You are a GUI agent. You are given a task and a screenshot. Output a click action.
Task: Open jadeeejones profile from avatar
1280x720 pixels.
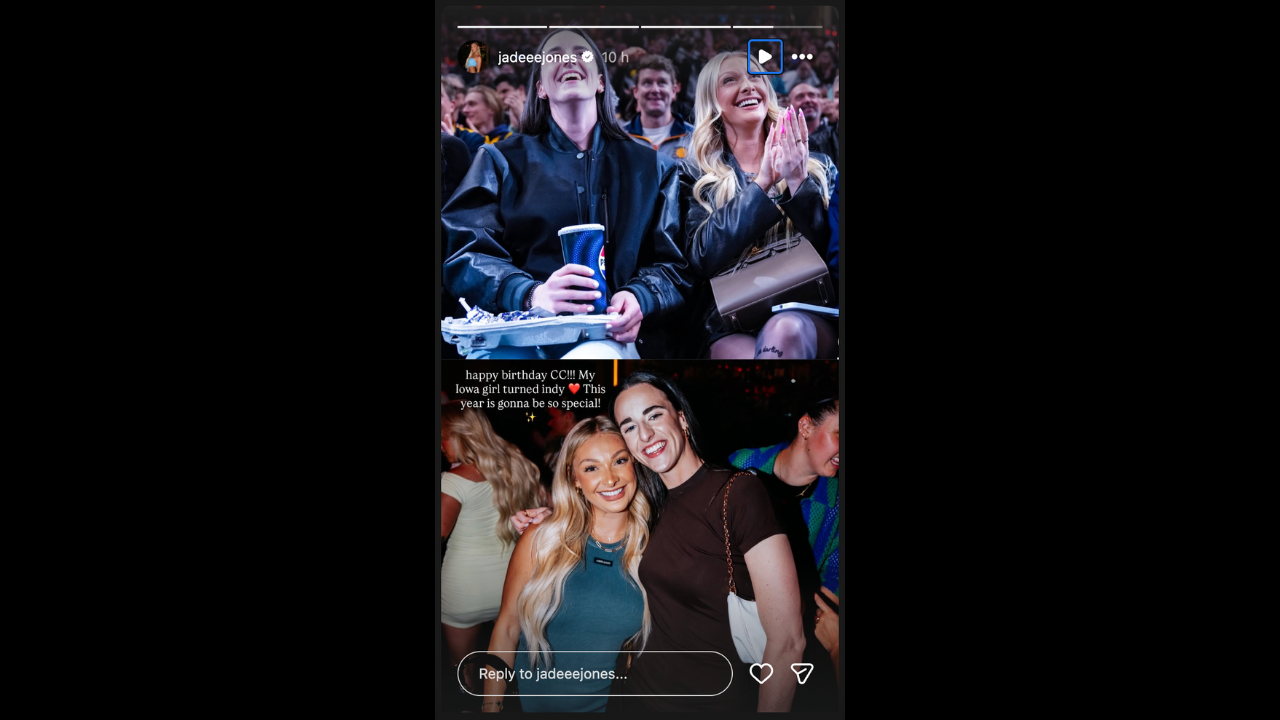(473, 57)
